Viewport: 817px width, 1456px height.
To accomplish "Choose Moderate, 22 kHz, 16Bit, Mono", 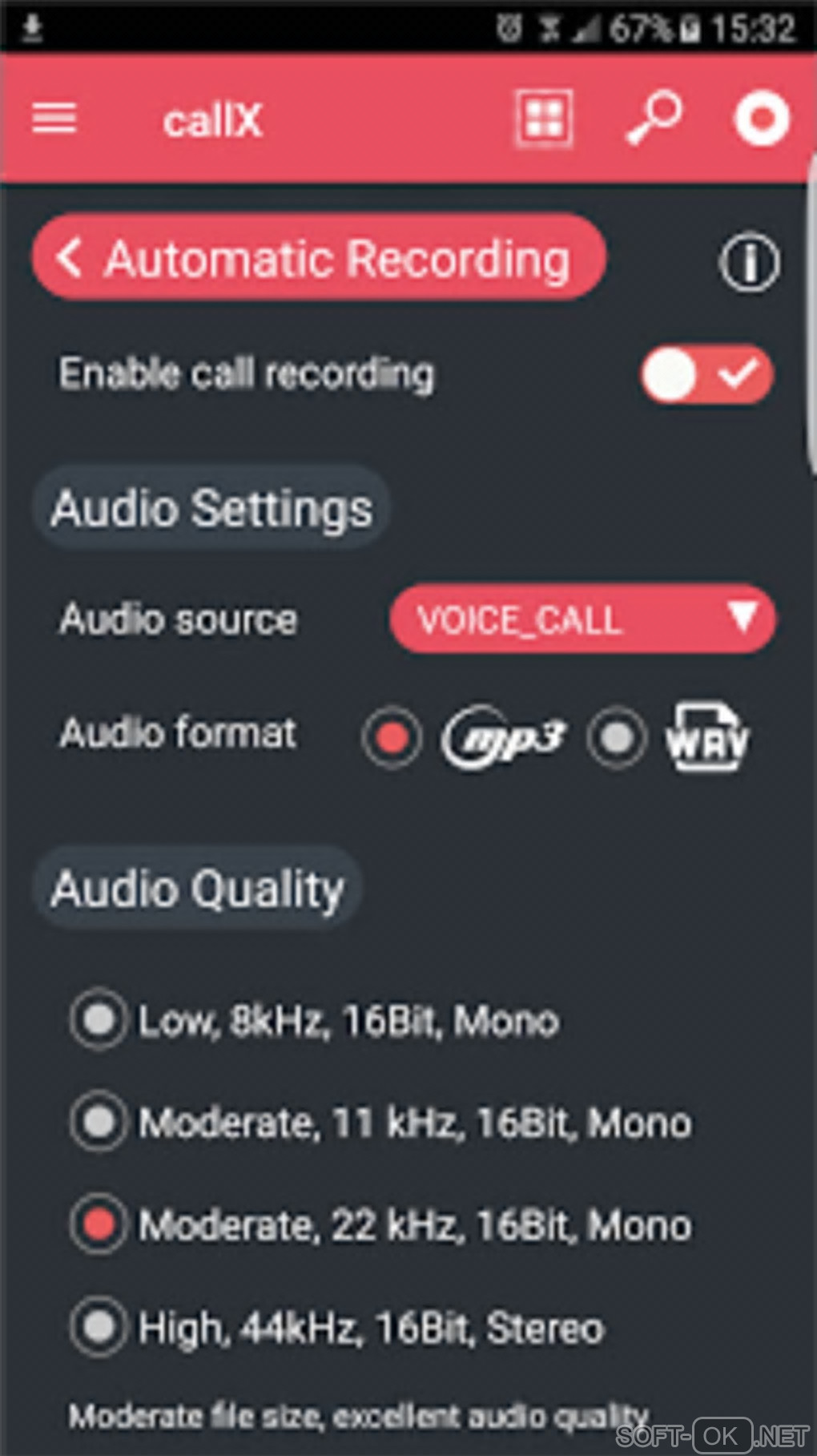I will point(99,1224).
